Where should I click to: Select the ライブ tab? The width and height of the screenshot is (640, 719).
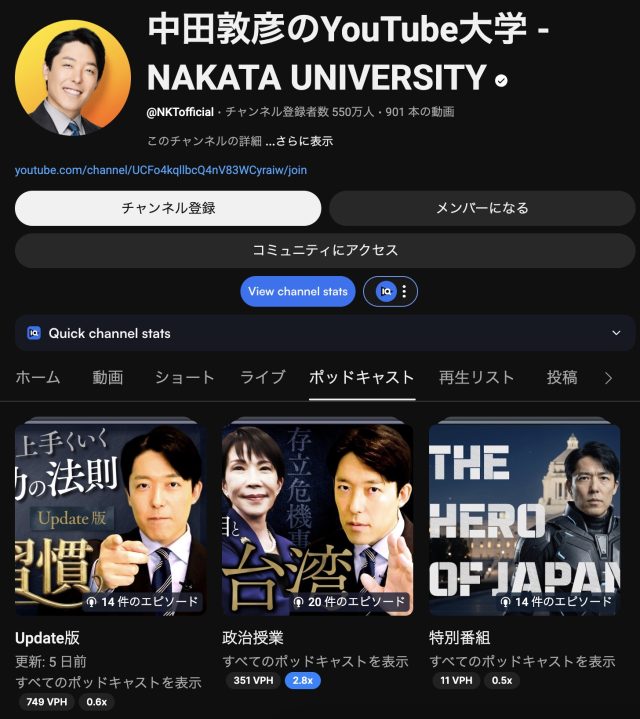tap(262, 377)
